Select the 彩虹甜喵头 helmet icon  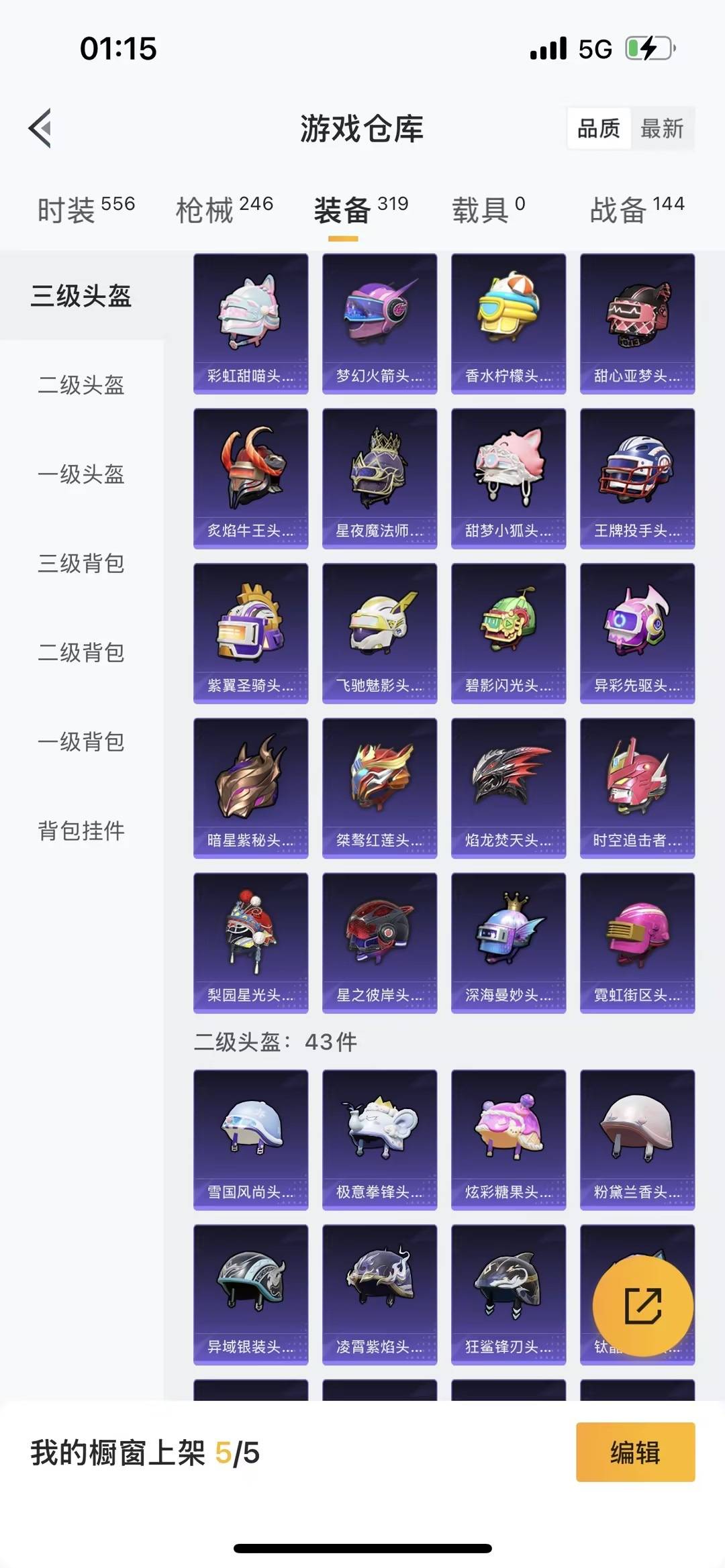249,315
